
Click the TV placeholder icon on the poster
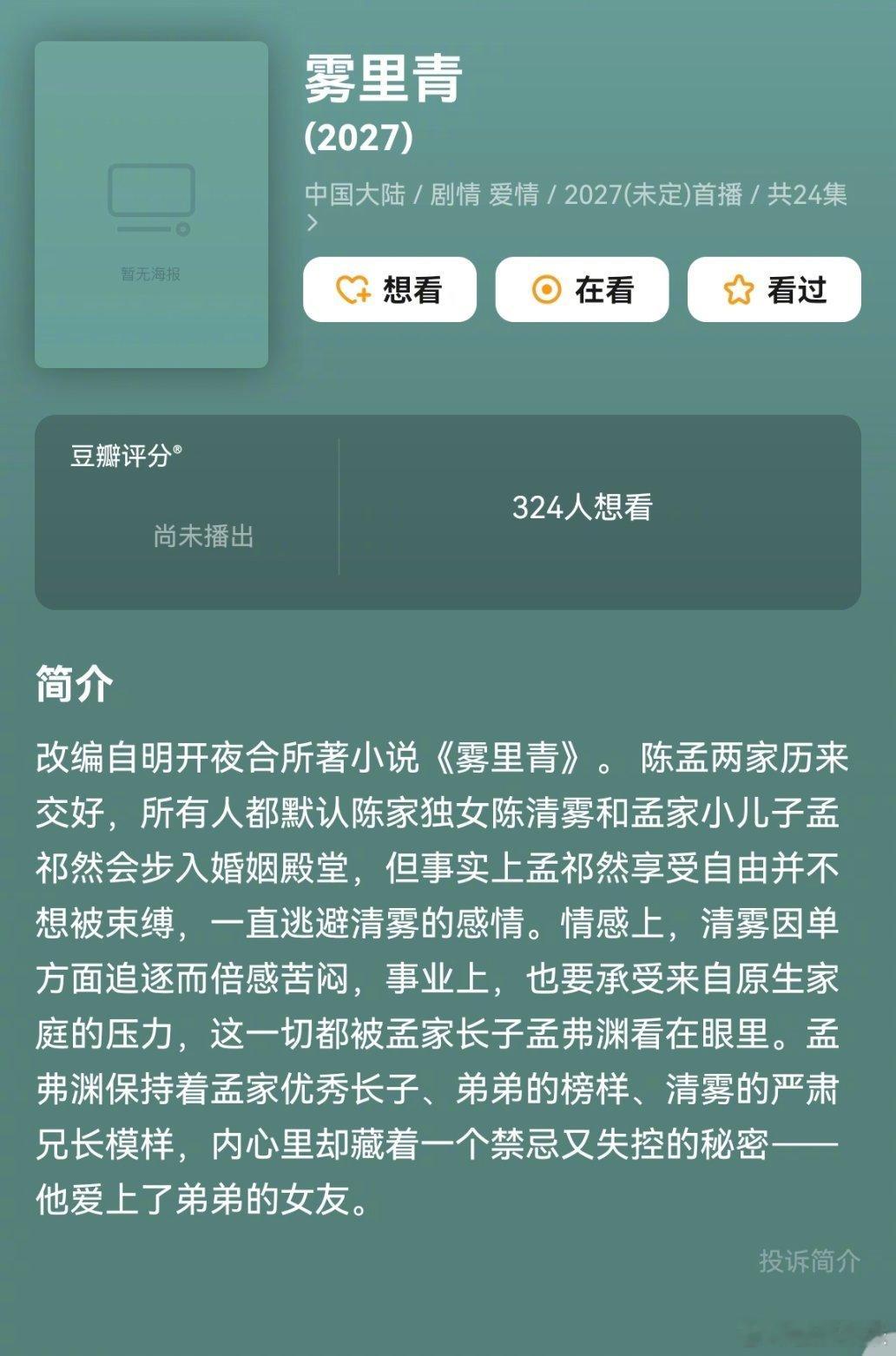151,198
